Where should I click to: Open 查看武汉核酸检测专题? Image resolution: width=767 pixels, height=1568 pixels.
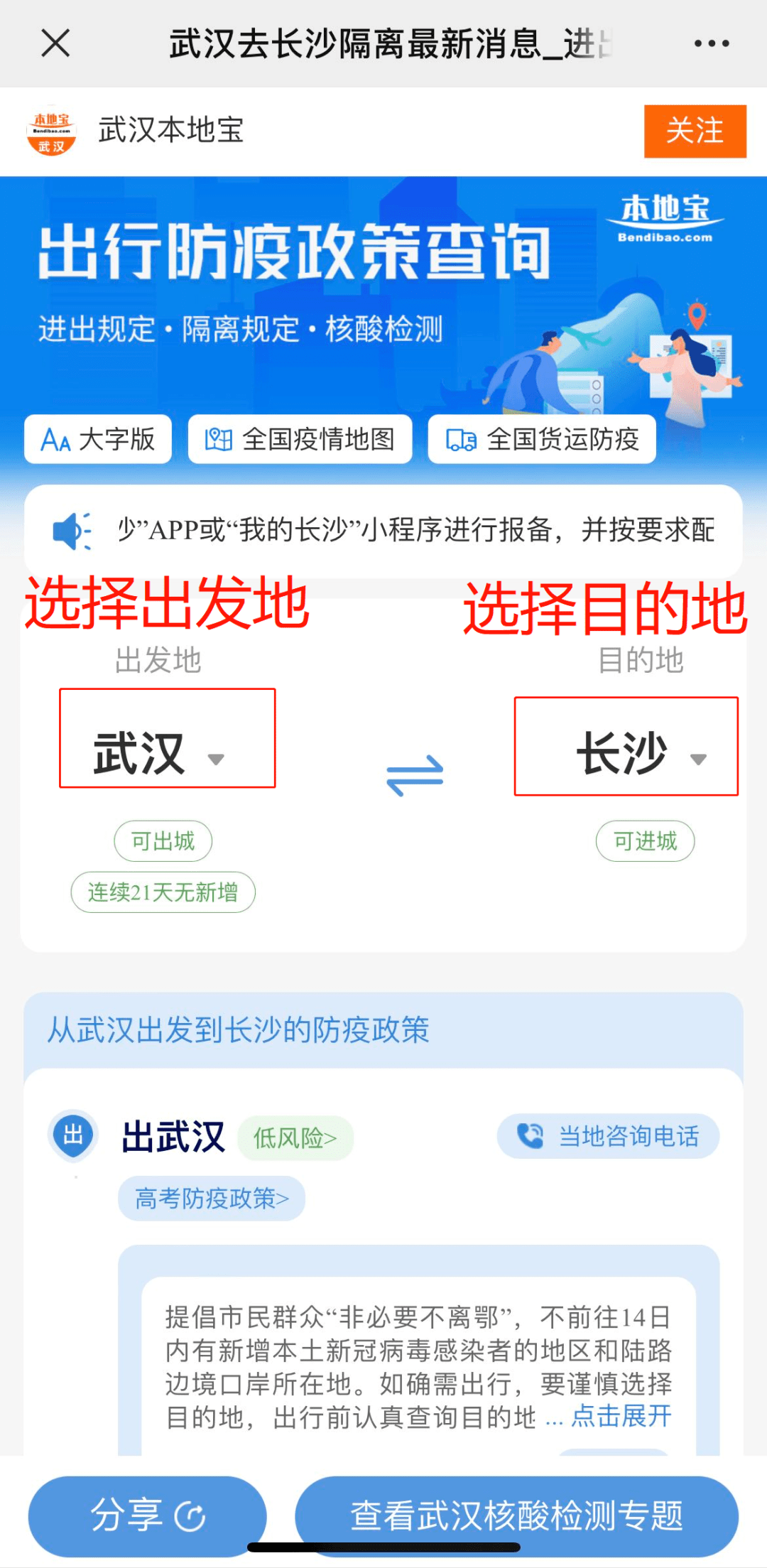tap(516, 1515)
